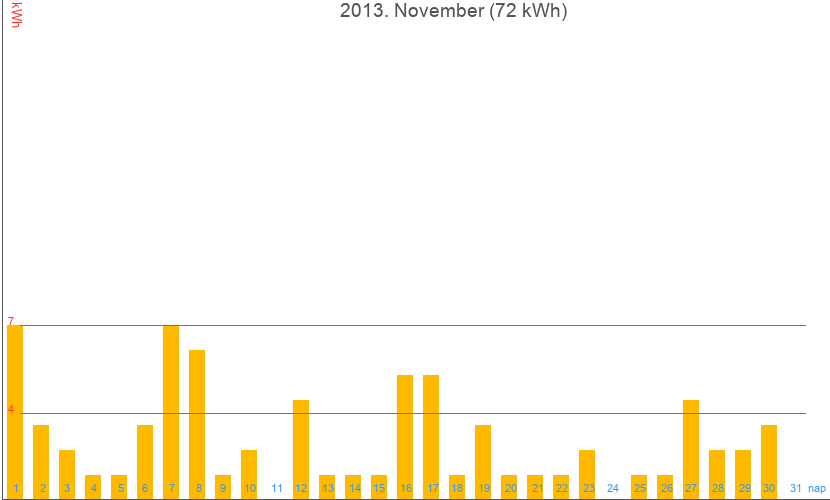Open day 12 consumption bar
Image resolution: width=830 pixels, height=500 pixels.
click(301, 445)
